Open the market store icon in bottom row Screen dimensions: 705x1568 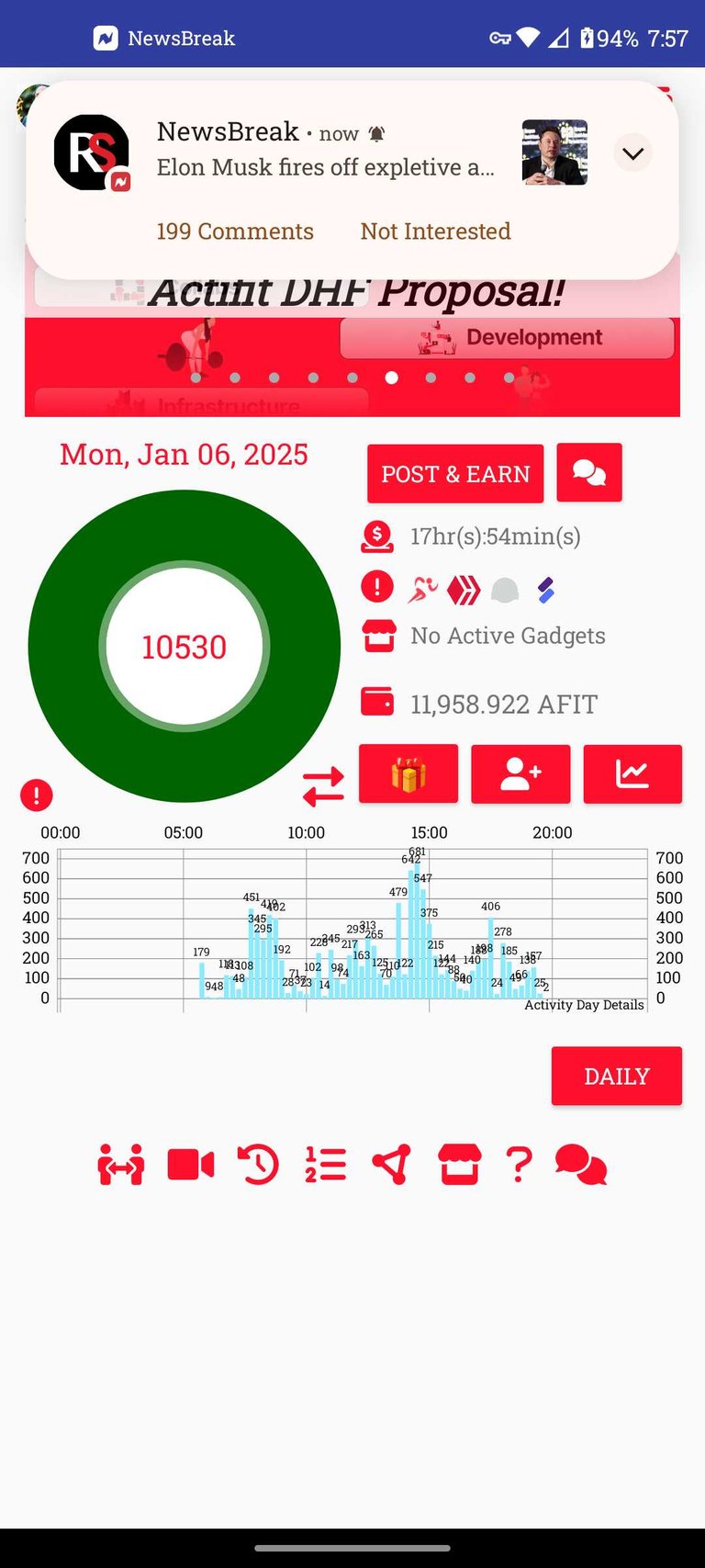tap(459, 1165)
